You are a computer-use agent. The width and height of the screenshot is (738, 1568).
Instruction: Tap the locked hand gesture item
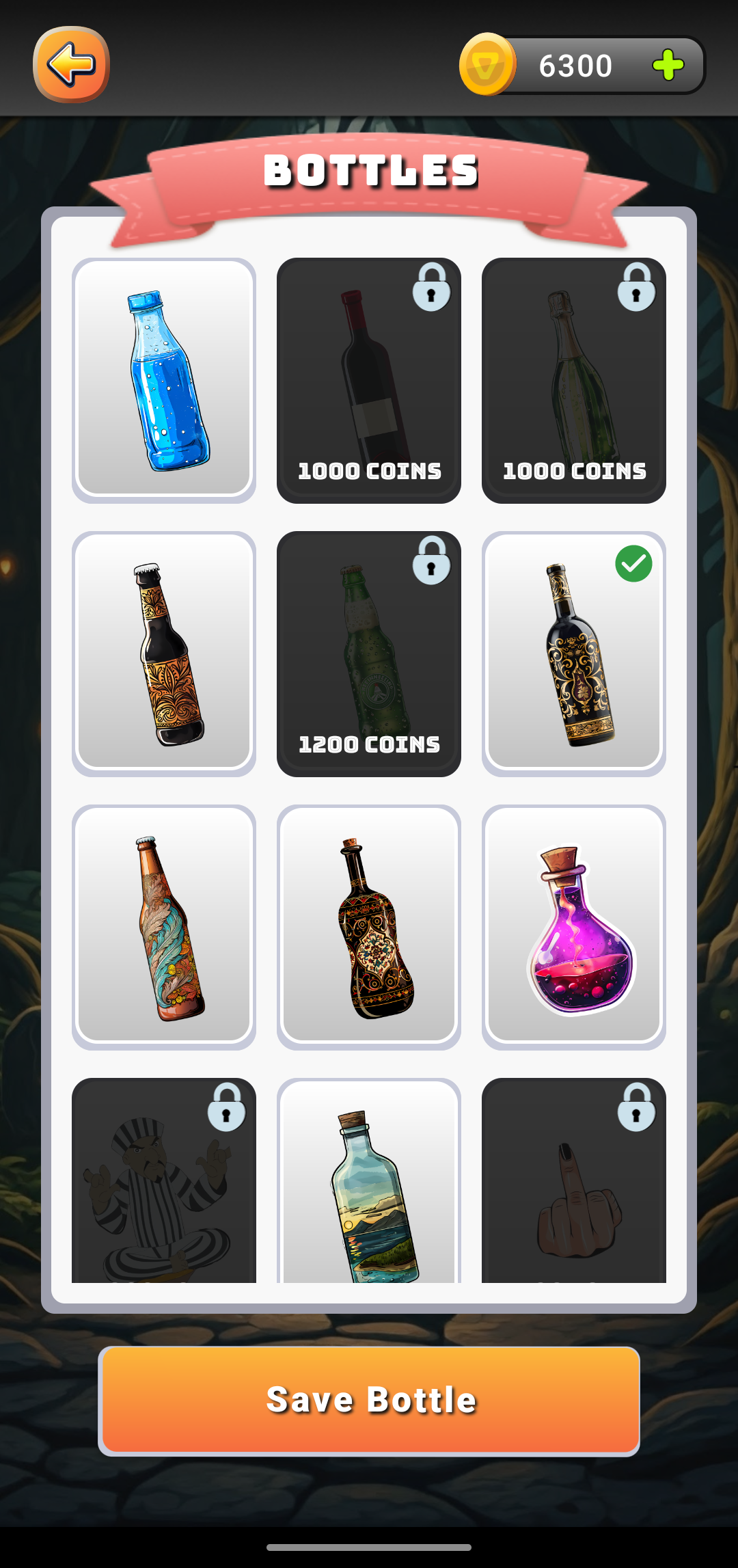click(574, 1182)
